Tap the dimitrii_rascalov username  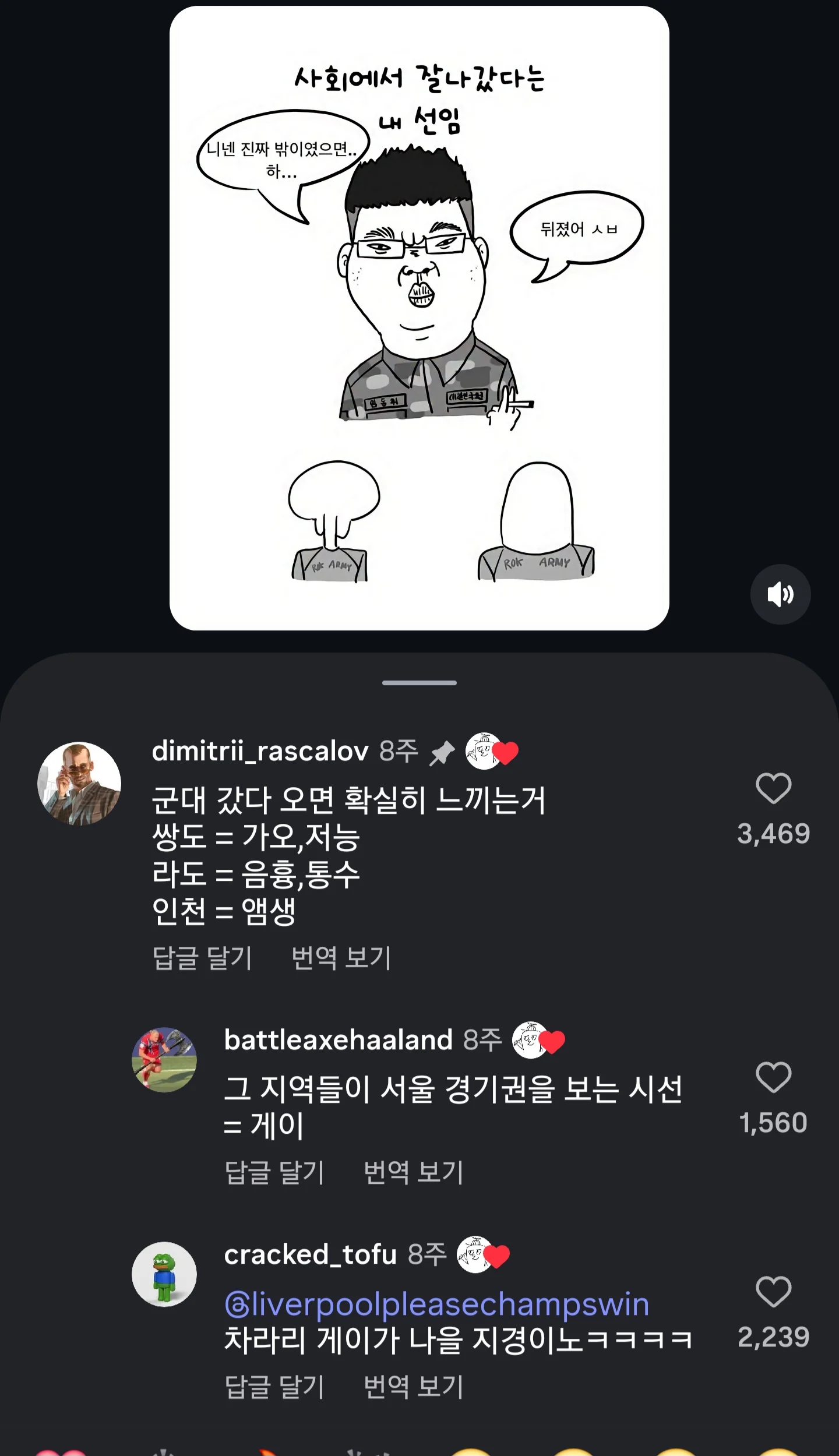click(260, 751)
